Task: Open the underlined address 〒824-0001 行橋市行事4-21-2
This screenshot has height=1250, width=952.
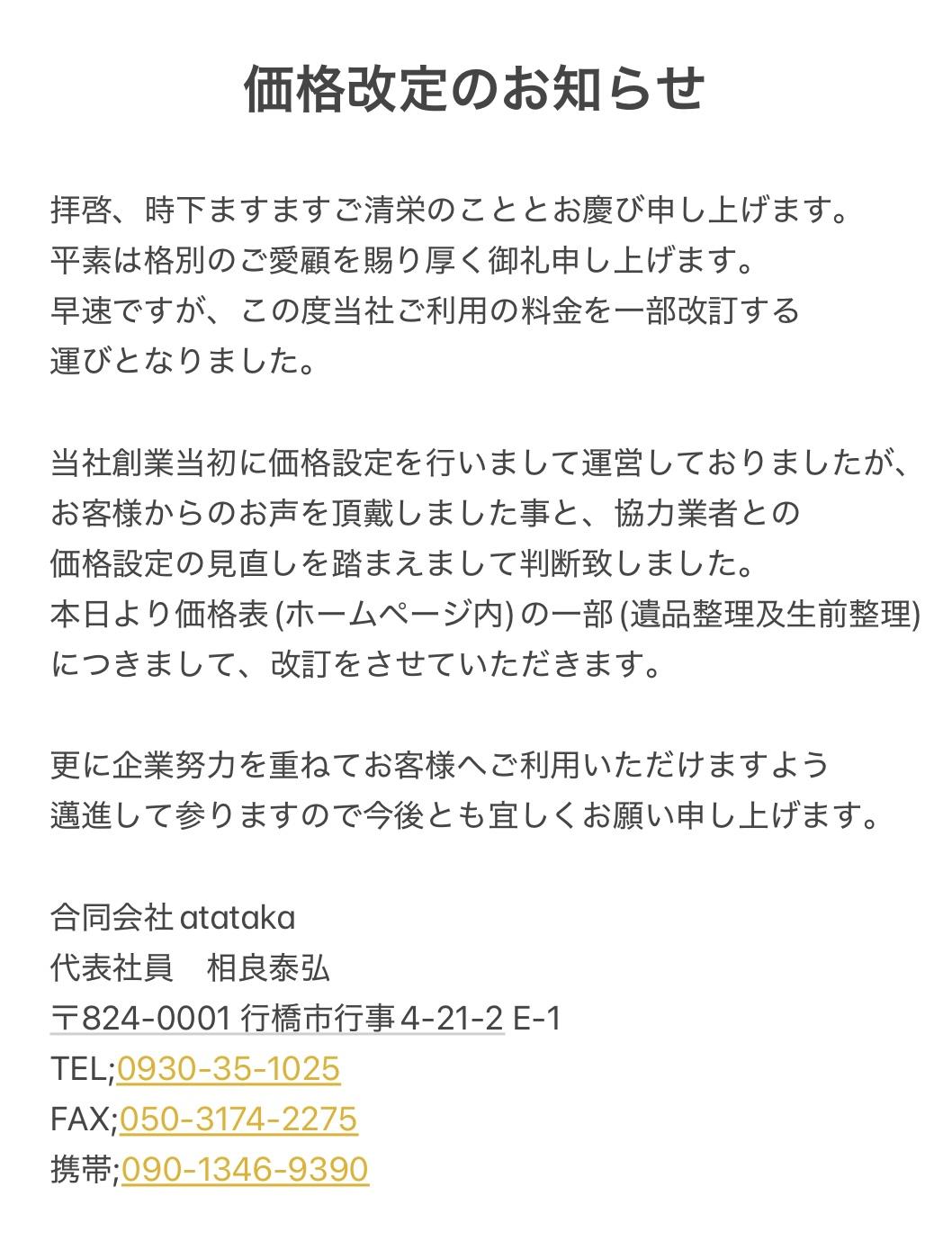Action: (277, 1019)
